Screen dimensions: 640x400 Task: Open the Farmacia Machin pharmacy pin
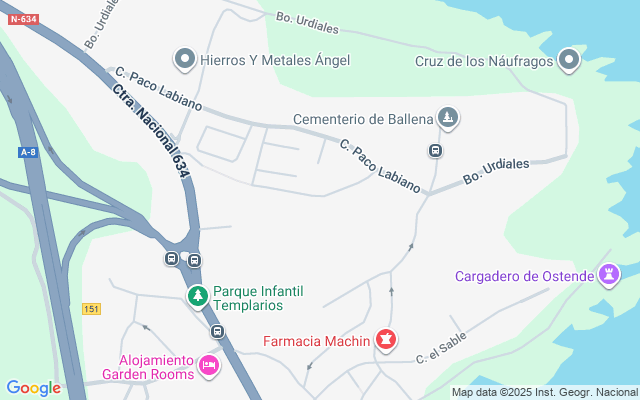[x=385, y=340]
